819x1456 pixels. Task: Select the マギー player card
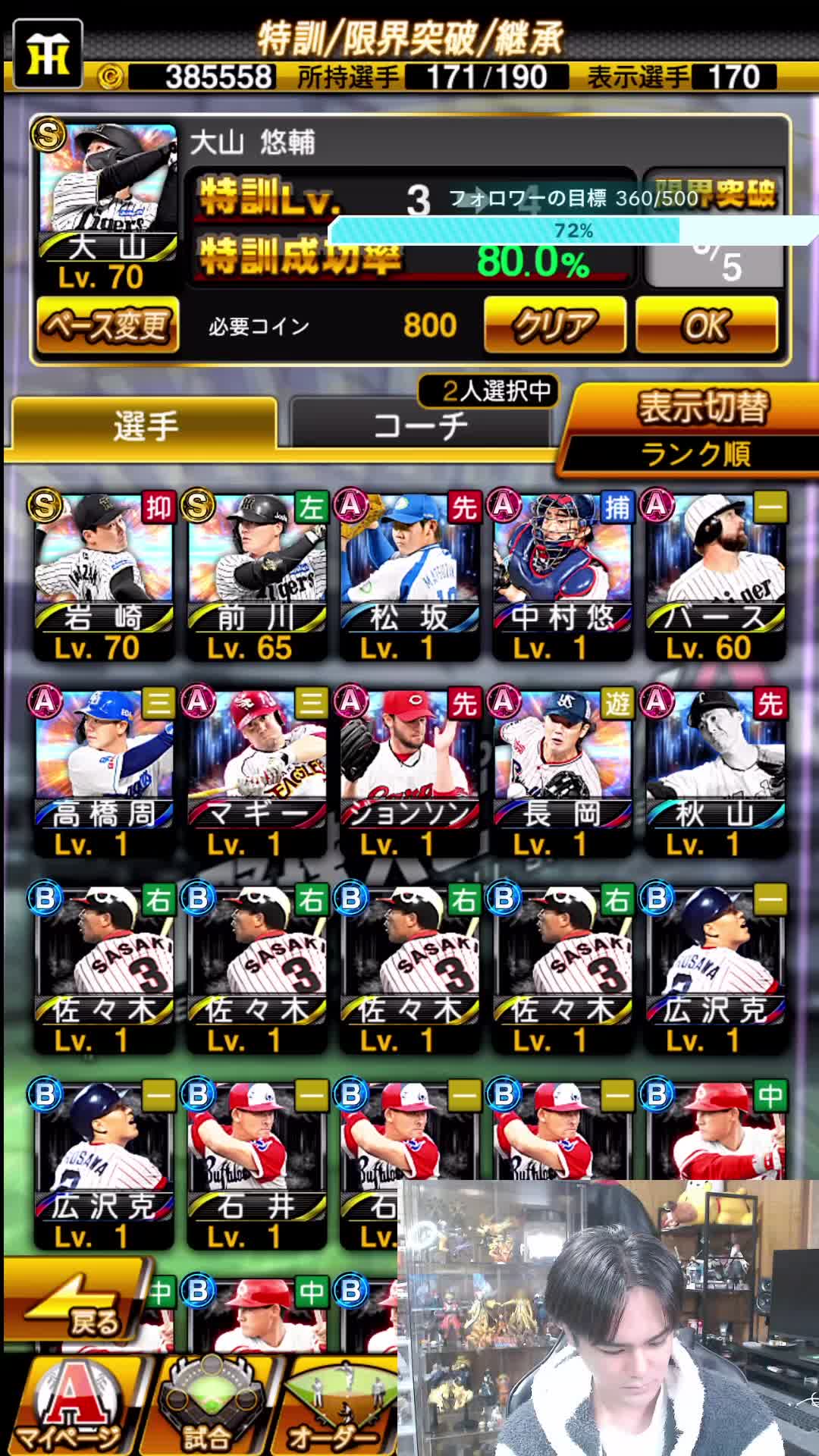pyautogui.click(x=256, y=773)
